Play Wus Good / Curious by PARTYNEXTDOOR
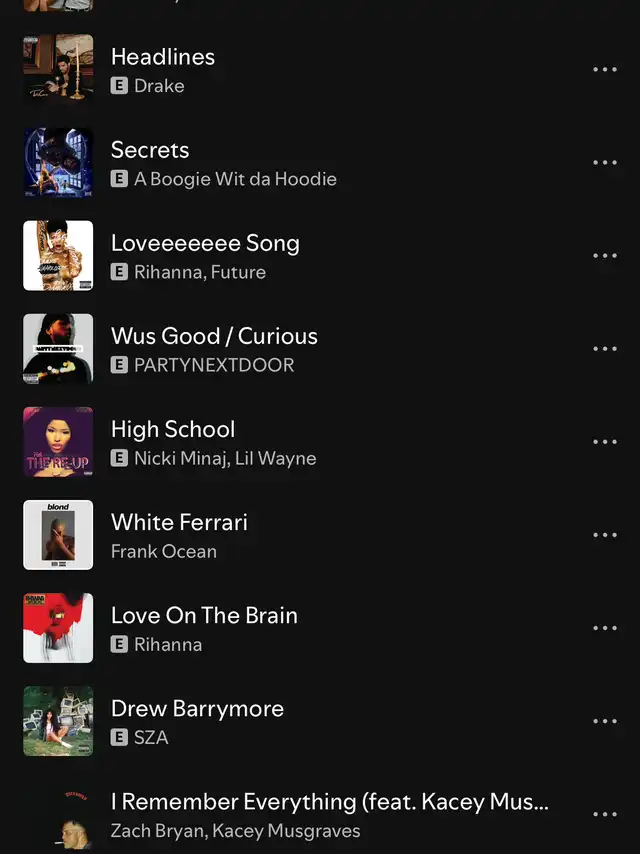The image size is (640, 854). (214, 337)
